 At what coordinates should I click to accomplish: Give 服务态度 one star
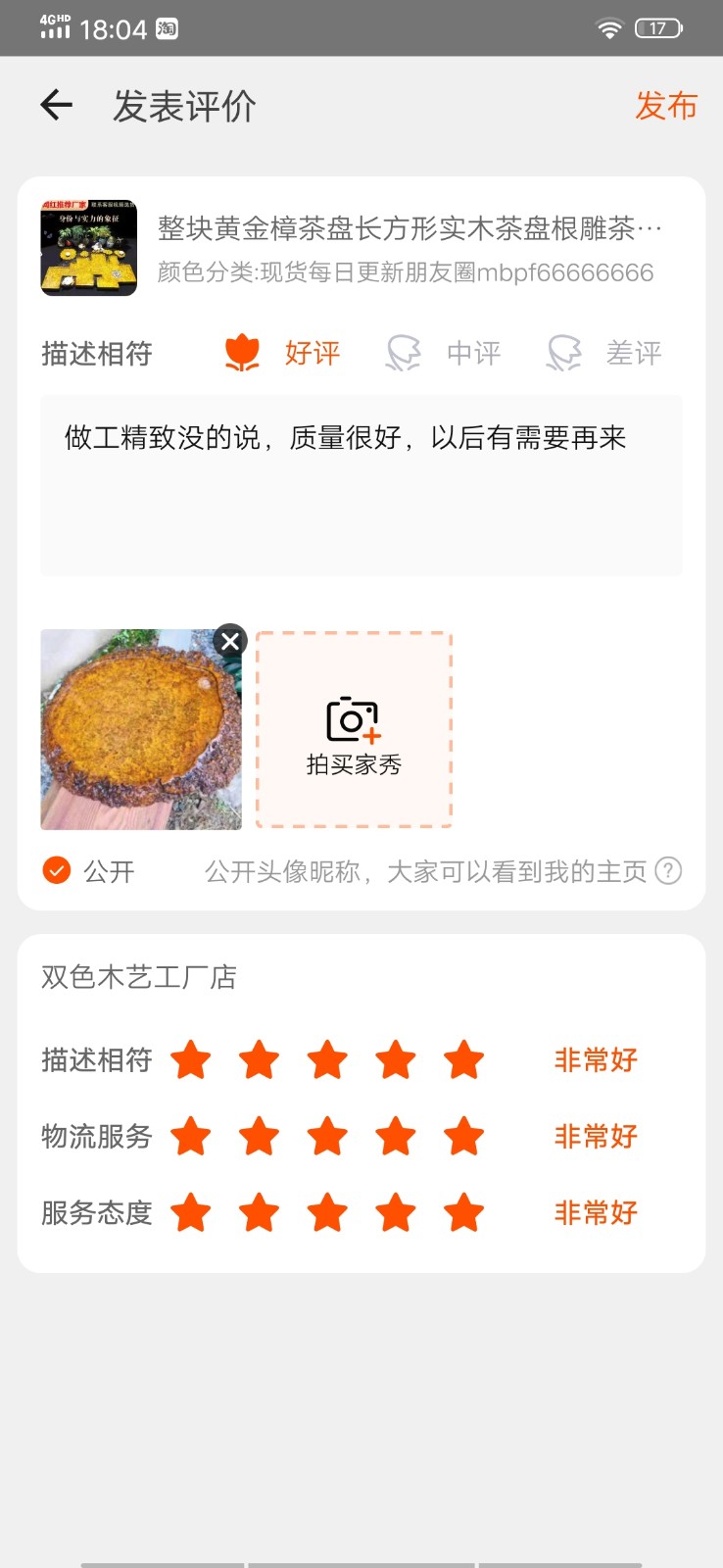[x=191, y=1213]
